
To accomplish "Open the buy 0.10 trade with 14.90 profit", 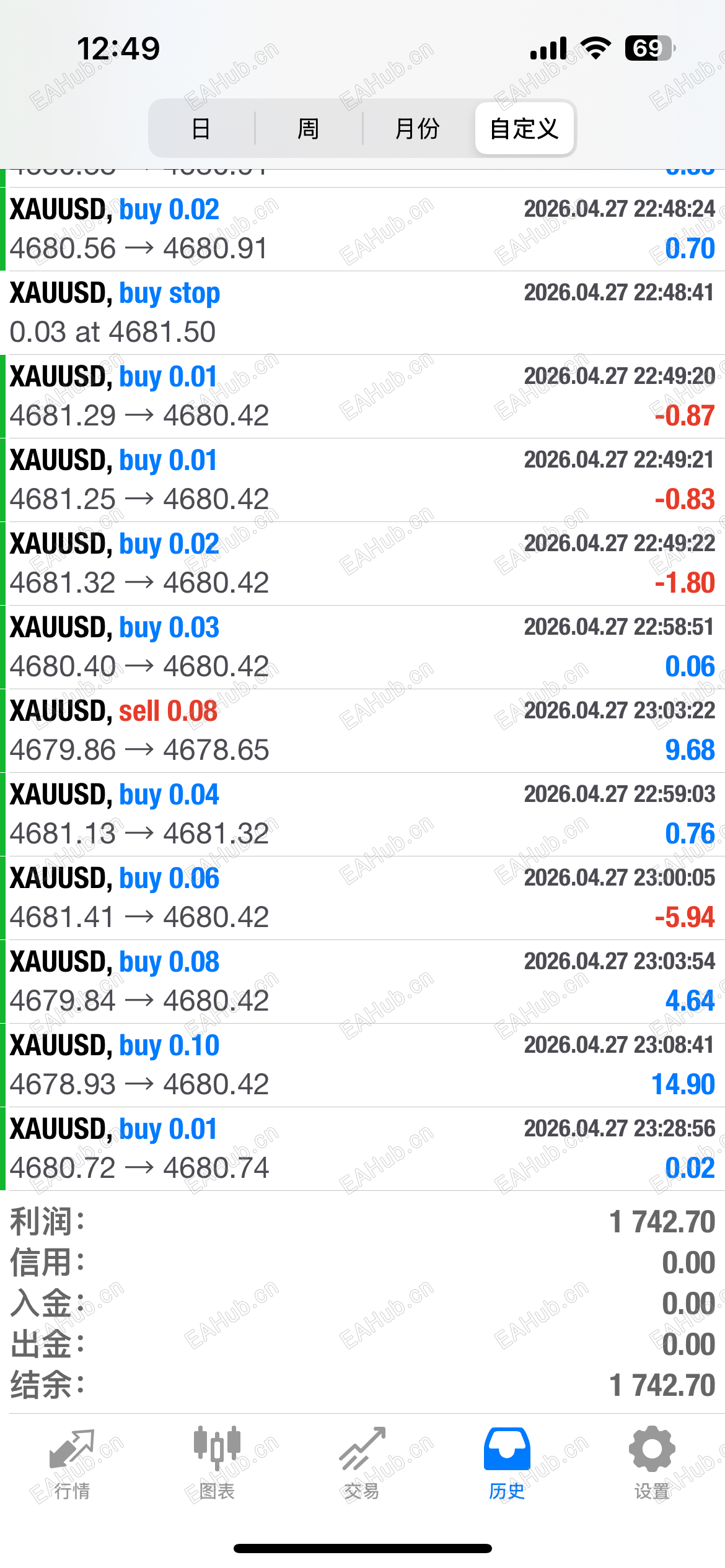I will 362,1065.
